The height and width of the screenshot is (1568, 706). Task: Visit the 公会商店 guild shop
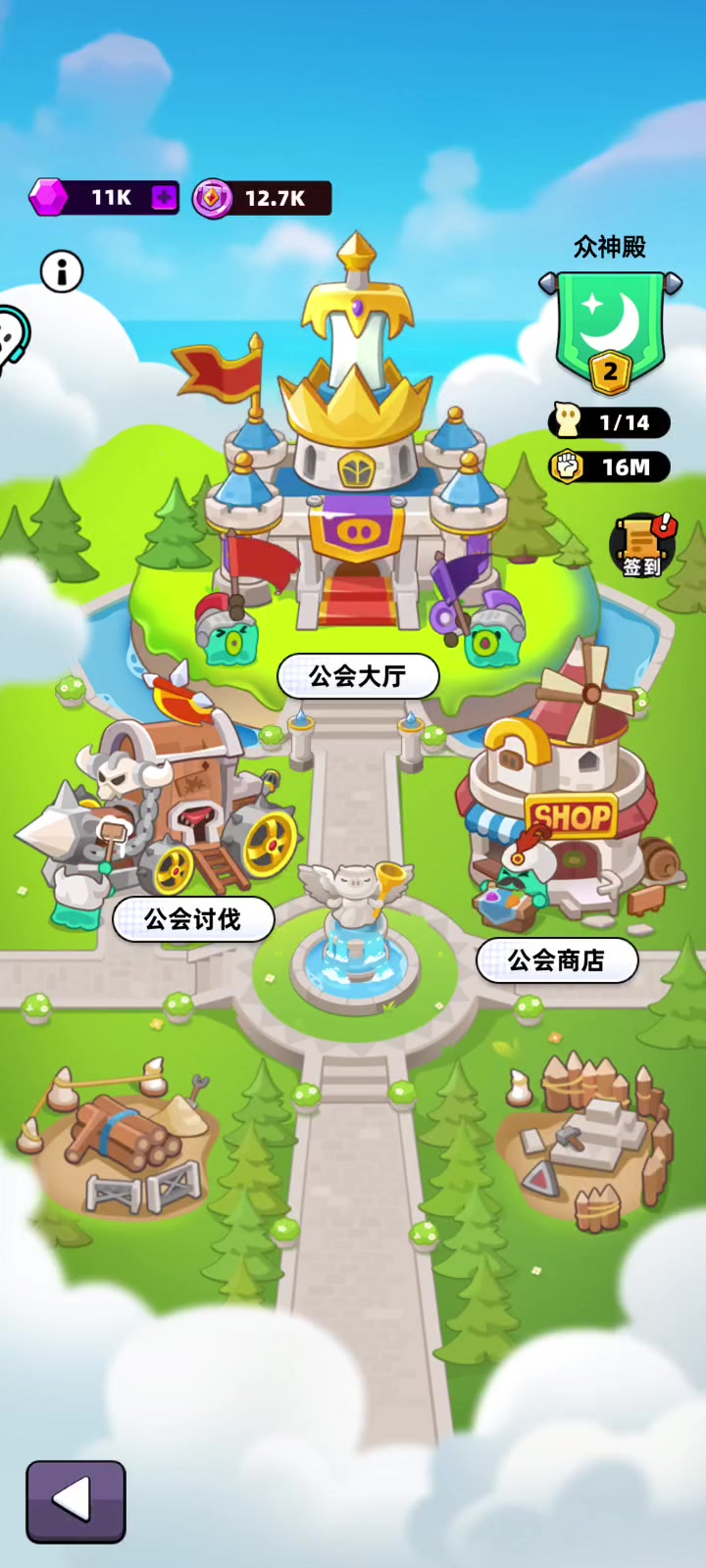point(556,960)
